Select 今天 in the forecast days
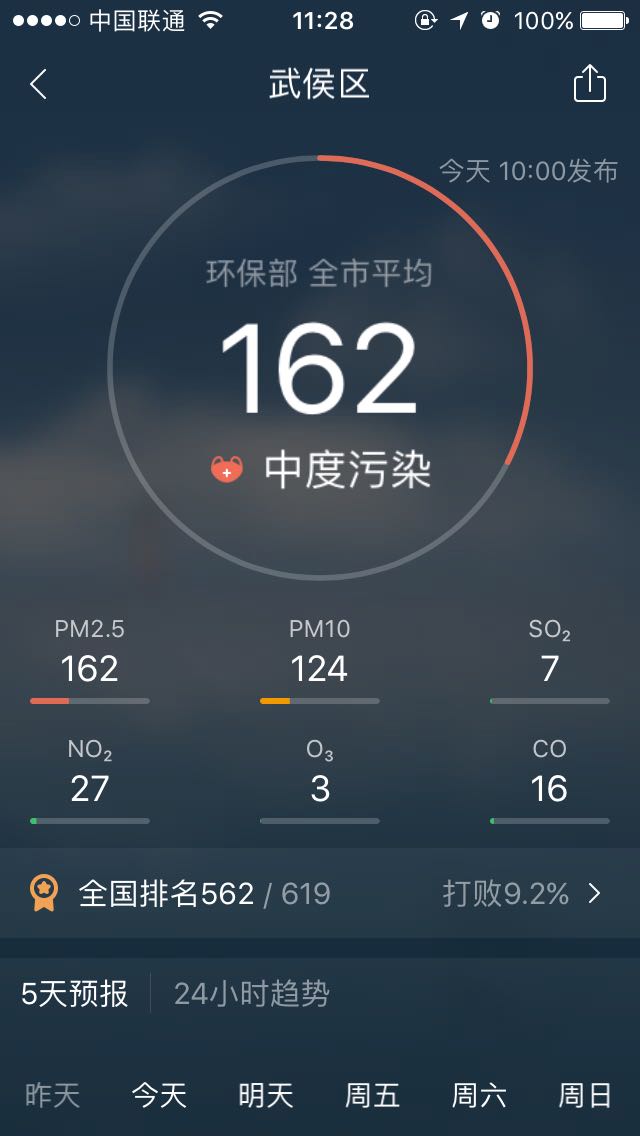Image resolution: width=640 pixels, height=1136 pixels. pos(159,1096)
